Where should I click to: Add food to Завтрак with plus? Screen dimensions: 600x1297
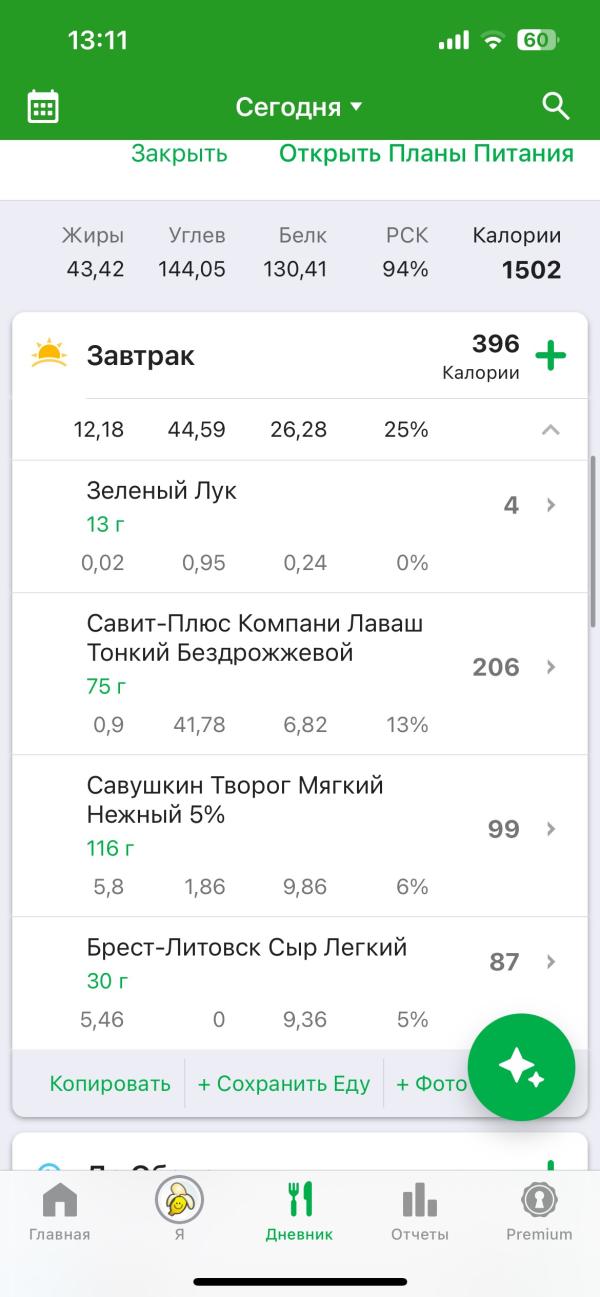point(550,356)
